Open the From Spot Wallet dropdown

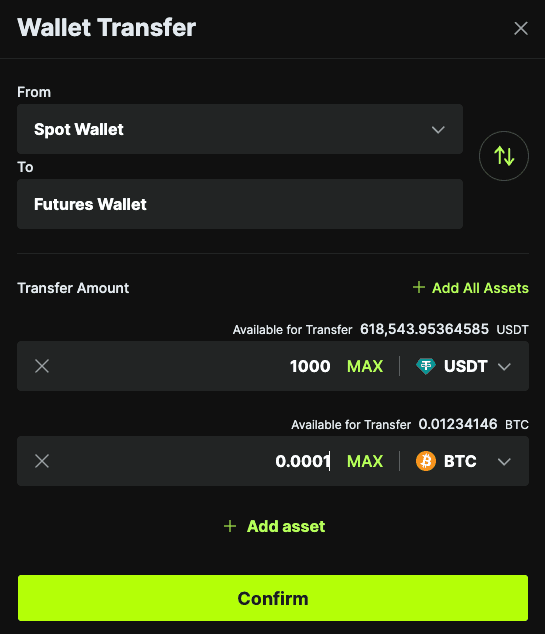click(x=240, y=129)
